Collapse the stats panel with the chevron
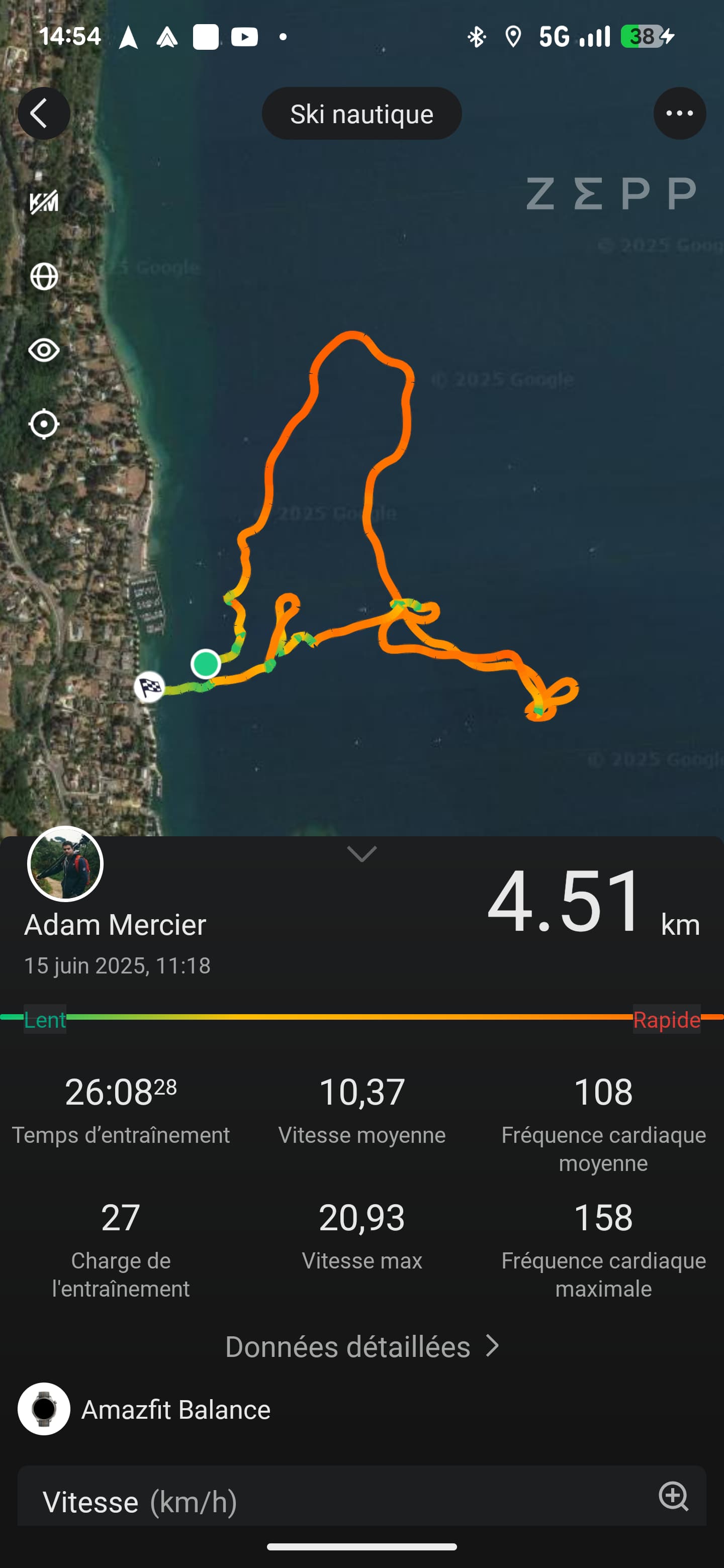 tap(361, 854)
